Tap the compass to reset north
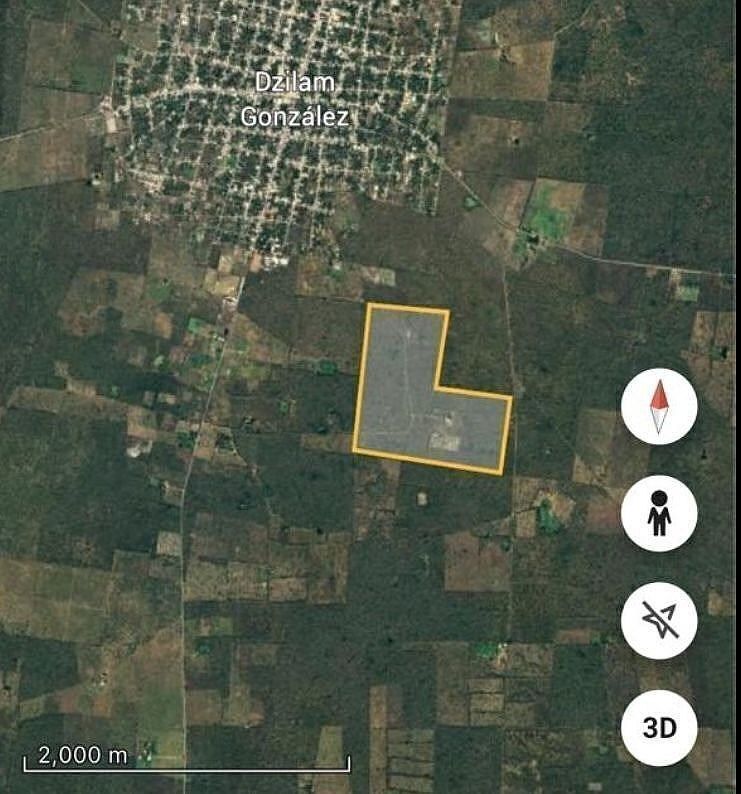Viewport: 741px width, 794px height. pos(659,406)
